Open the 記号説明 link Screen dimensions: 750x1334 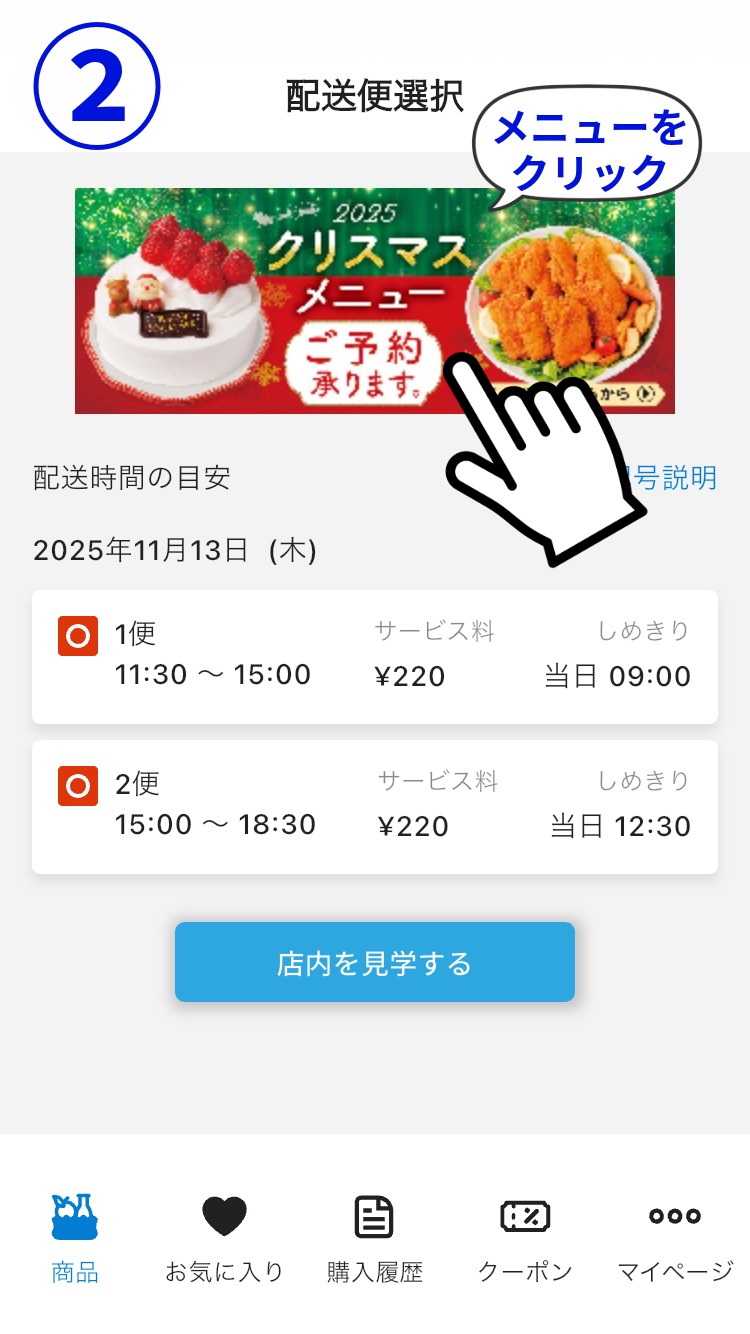(680, 478)
